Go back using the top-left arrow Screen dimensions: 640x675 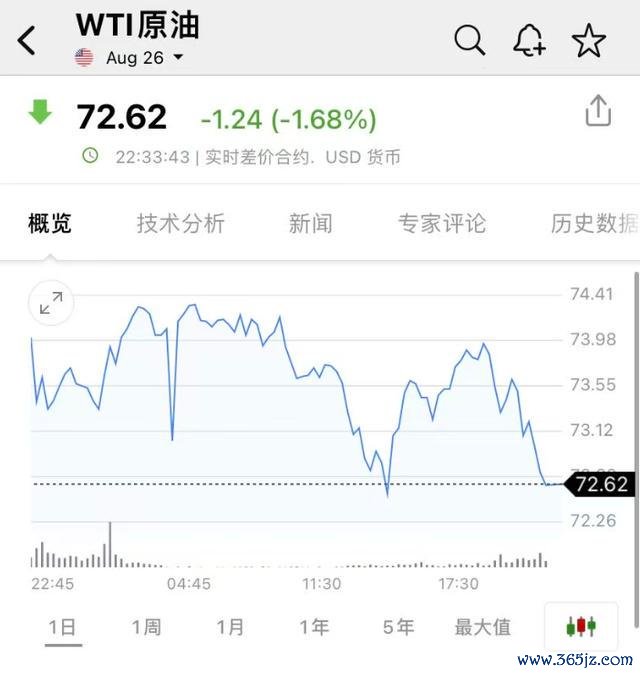pos(26,40)
